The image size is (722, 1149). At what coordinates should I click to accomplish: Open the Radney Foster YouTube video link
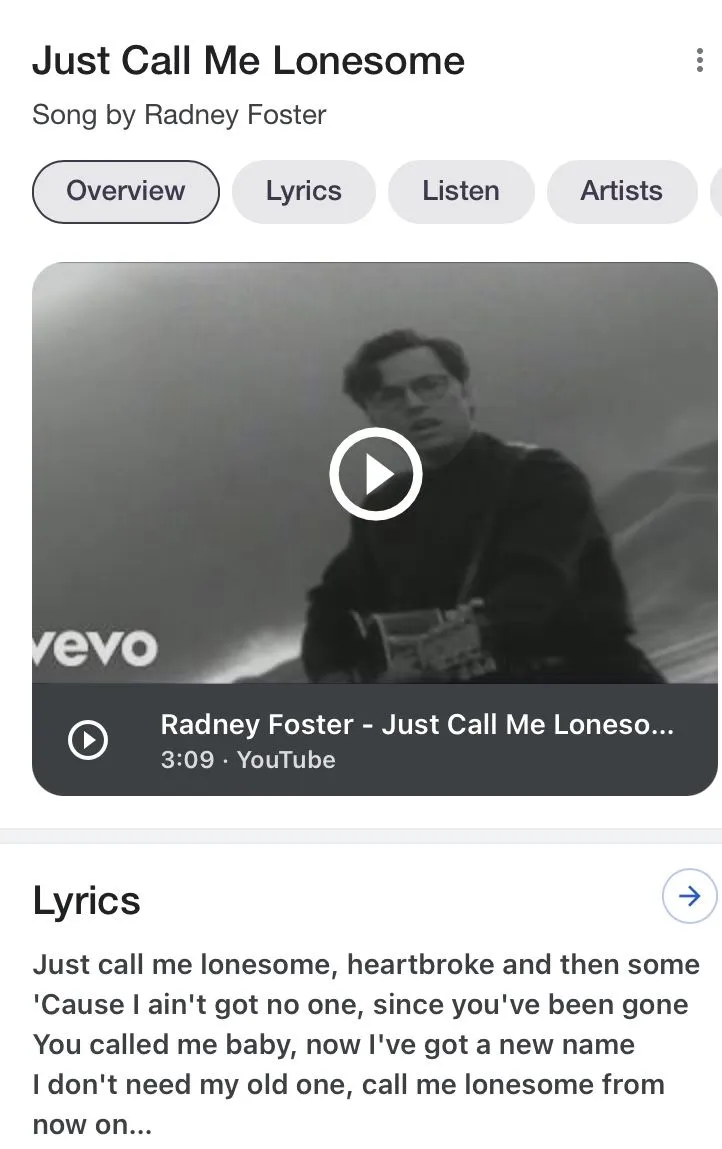coord(416,740)
